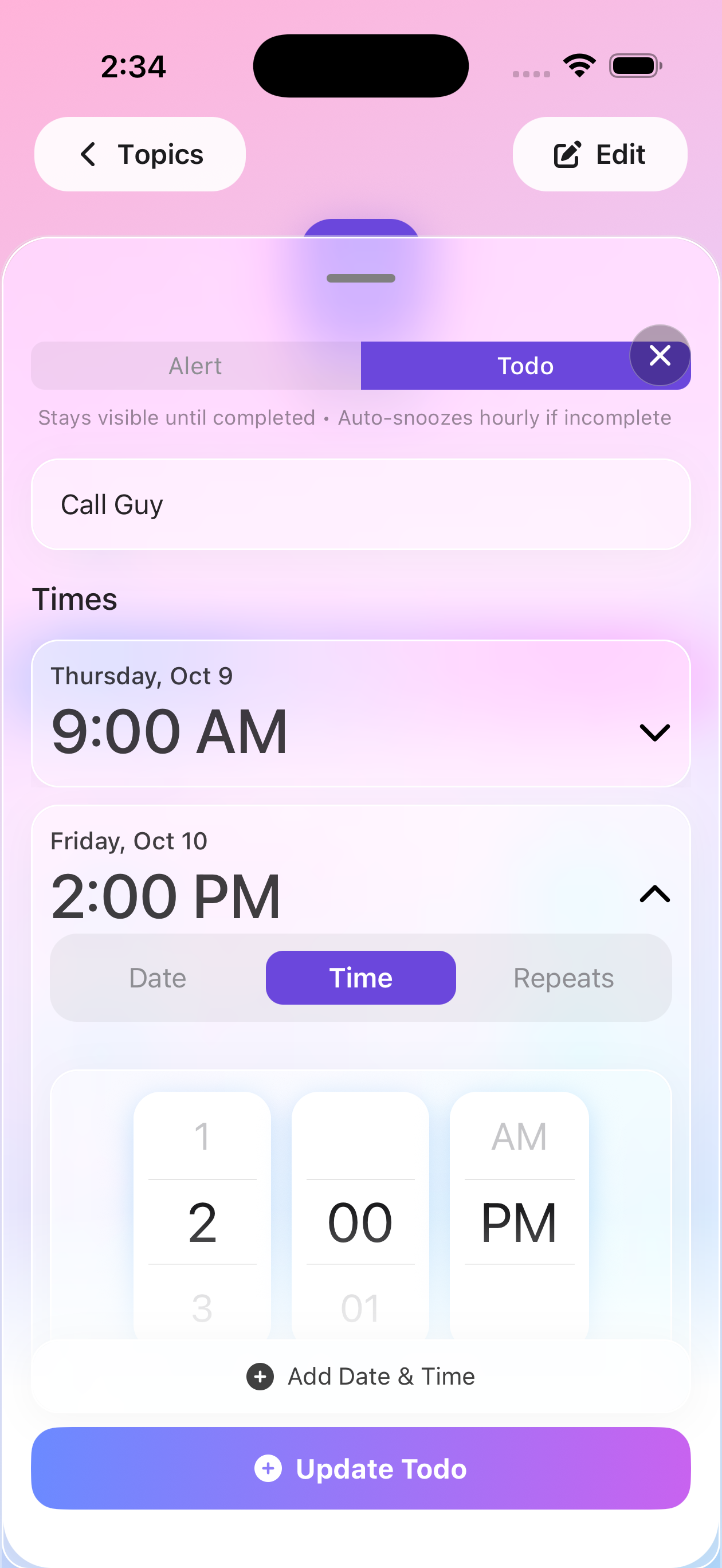
Task: Expand the Thursday Oct 9 time entry
Action: click(x=654, y=732)
